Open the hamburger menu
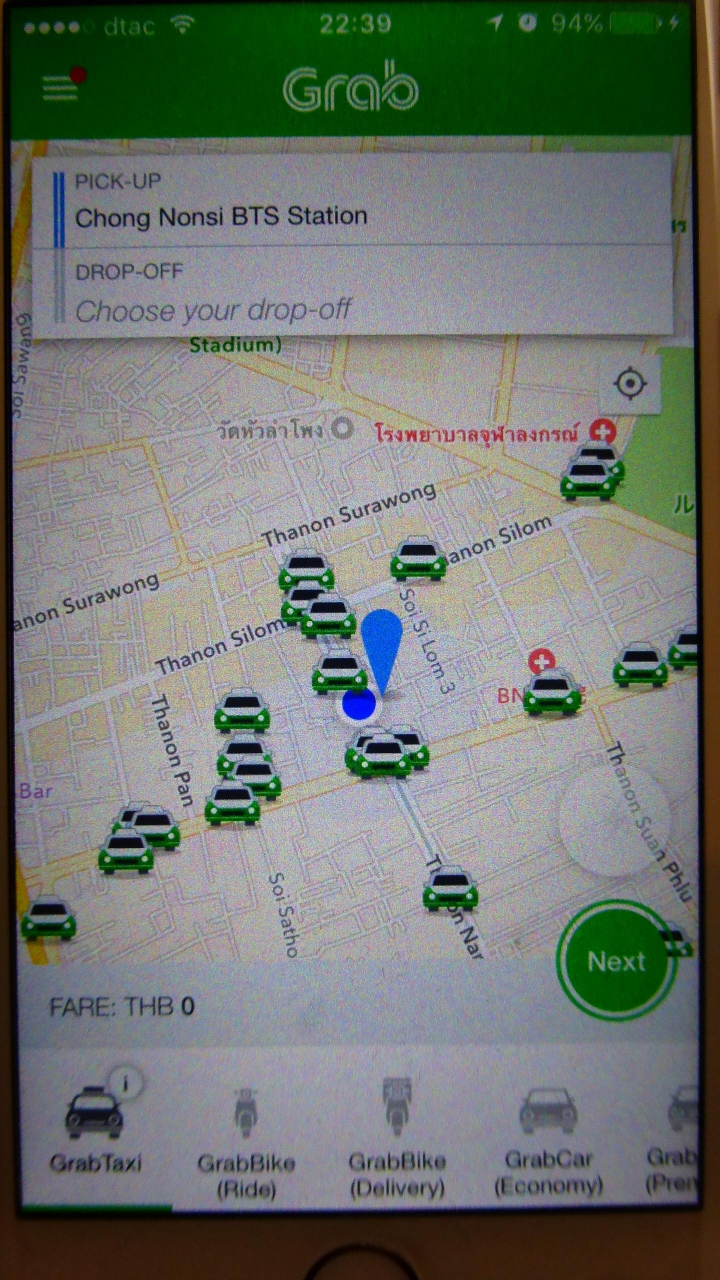 coord(62,86)
